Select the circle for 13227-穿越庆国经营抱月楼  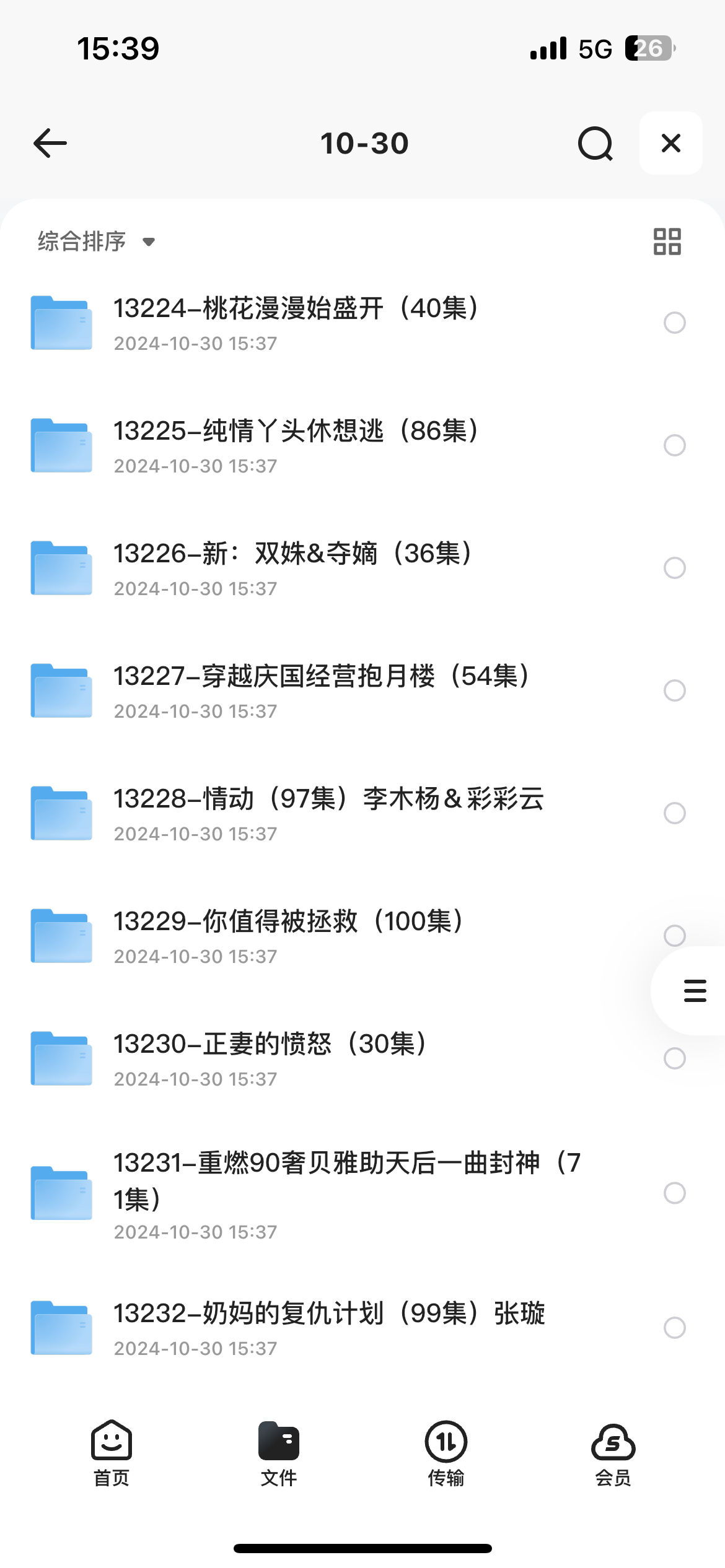(x=674, y=690)
